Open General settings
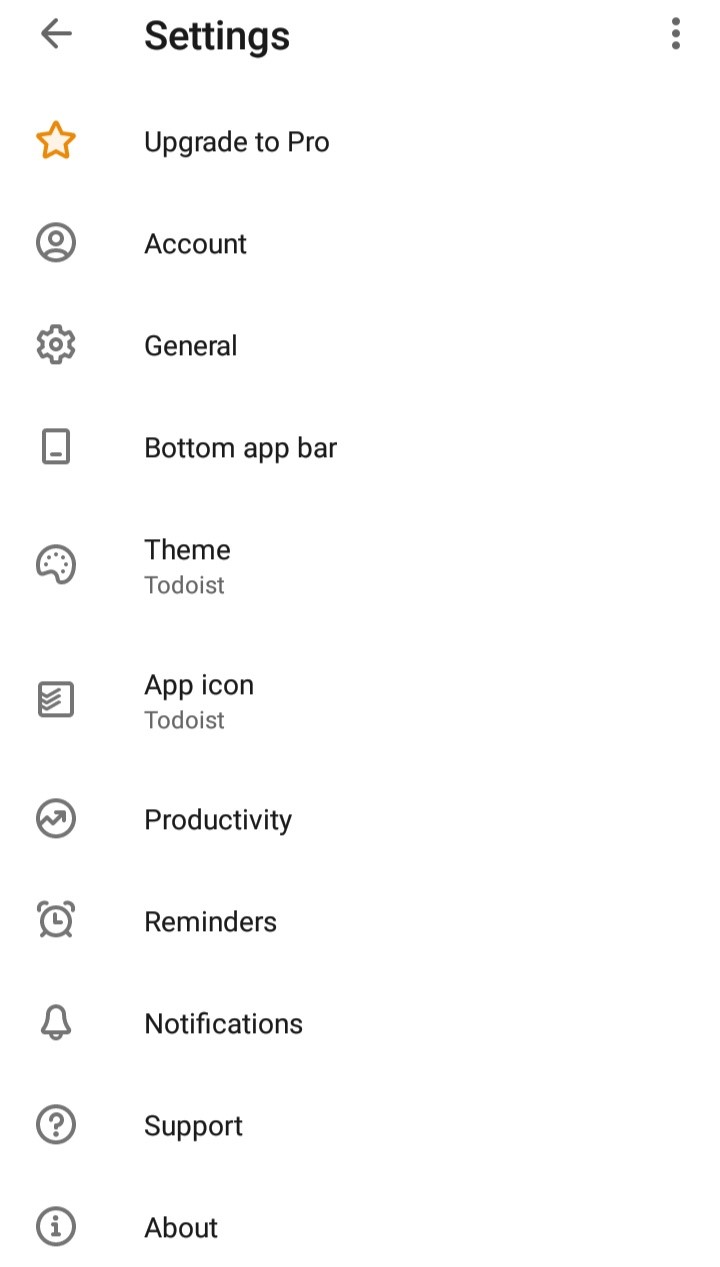 [x=360, y=346]
